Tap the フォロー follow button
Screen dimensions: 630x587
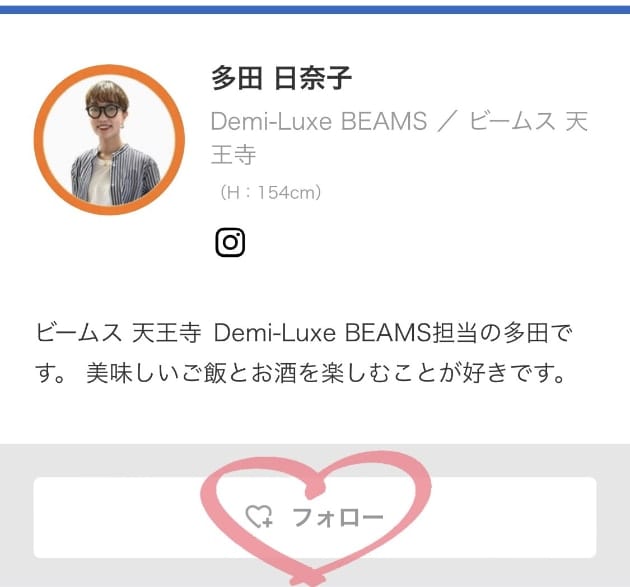(315, 517)
